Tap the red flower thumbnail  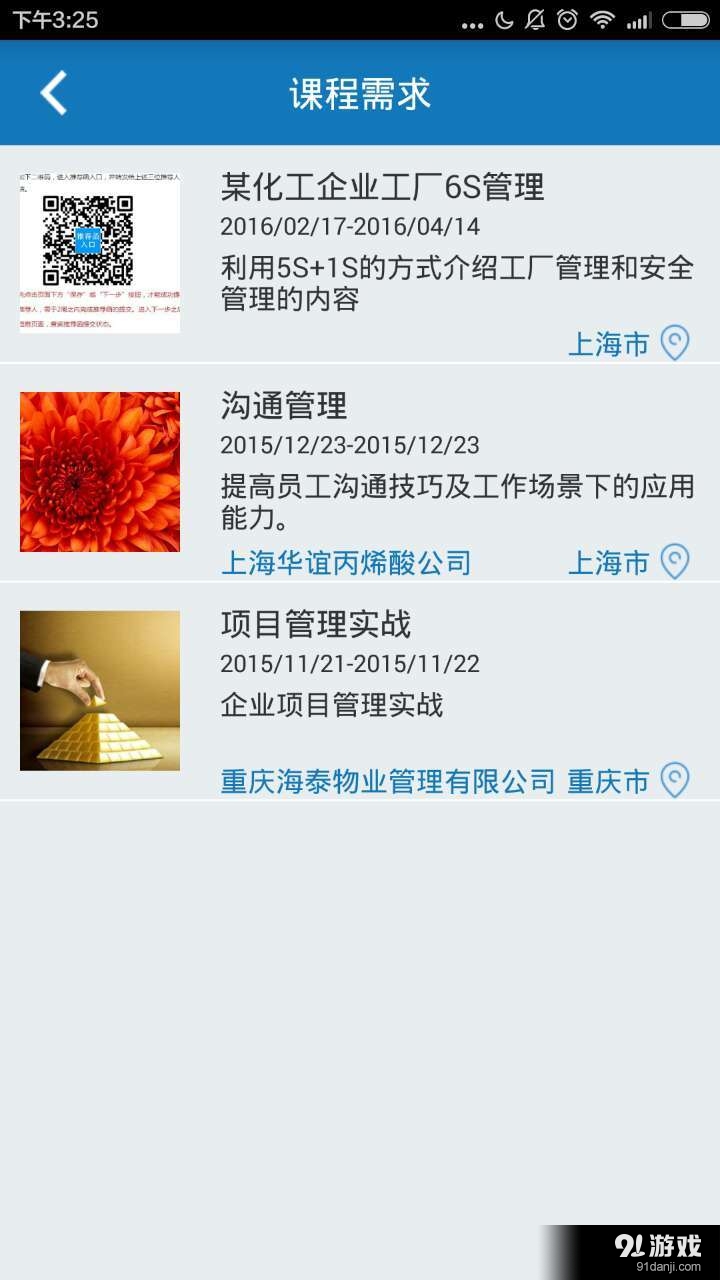pyautogui.click(x=99, y=470)
